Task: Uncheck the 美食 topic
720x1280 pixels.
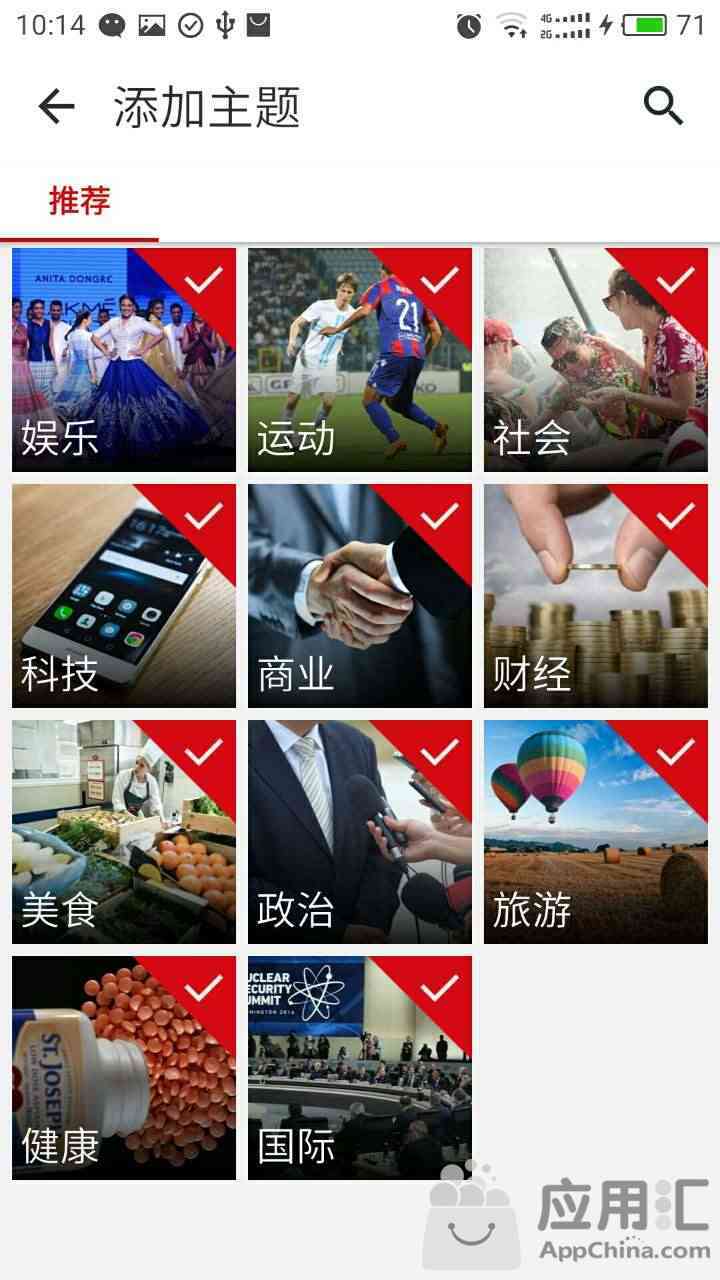Action: [124, 832]
